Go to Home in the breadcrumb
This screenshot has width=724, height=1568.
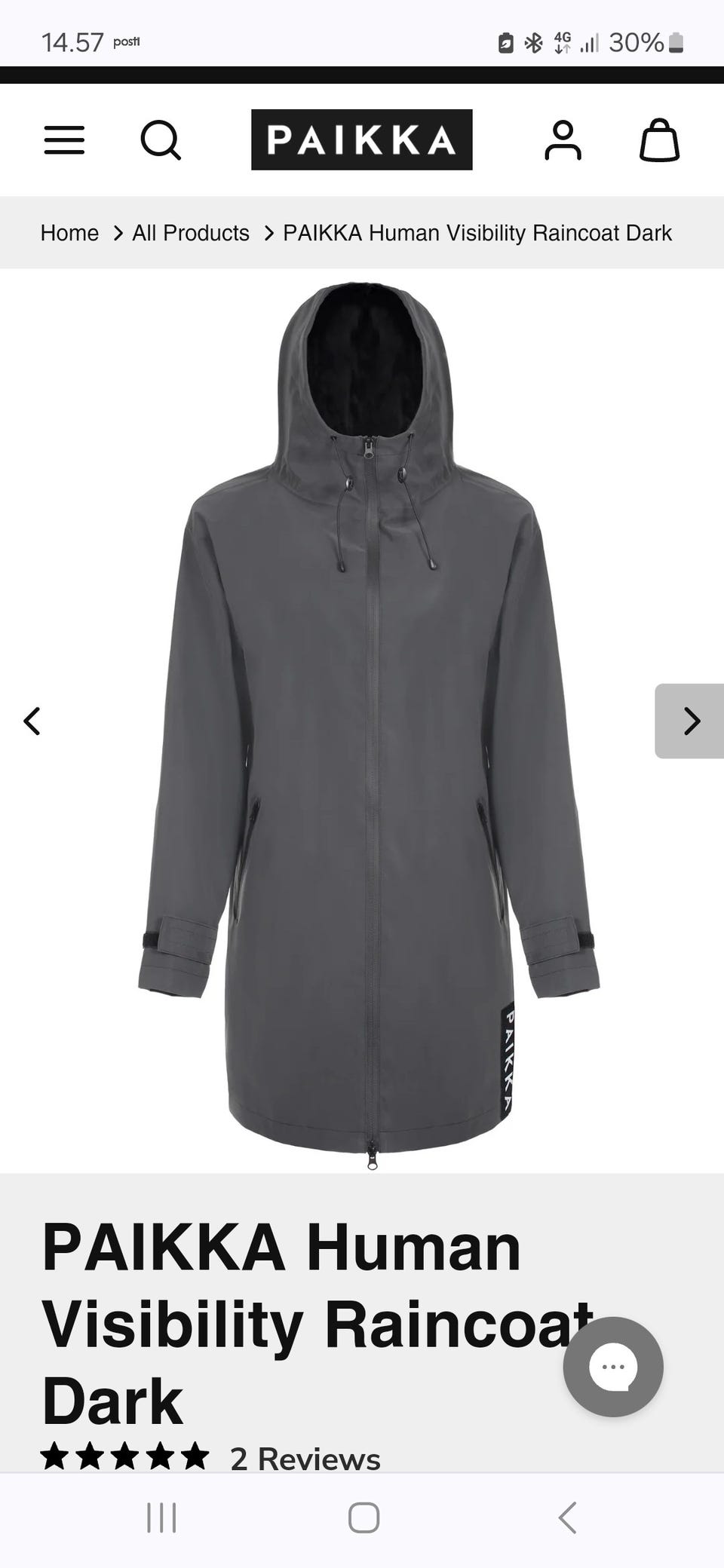69,233
